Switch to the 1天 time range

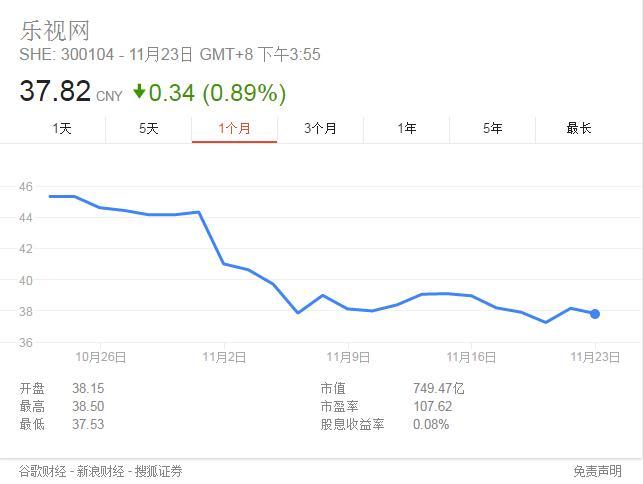pos(62,129)
